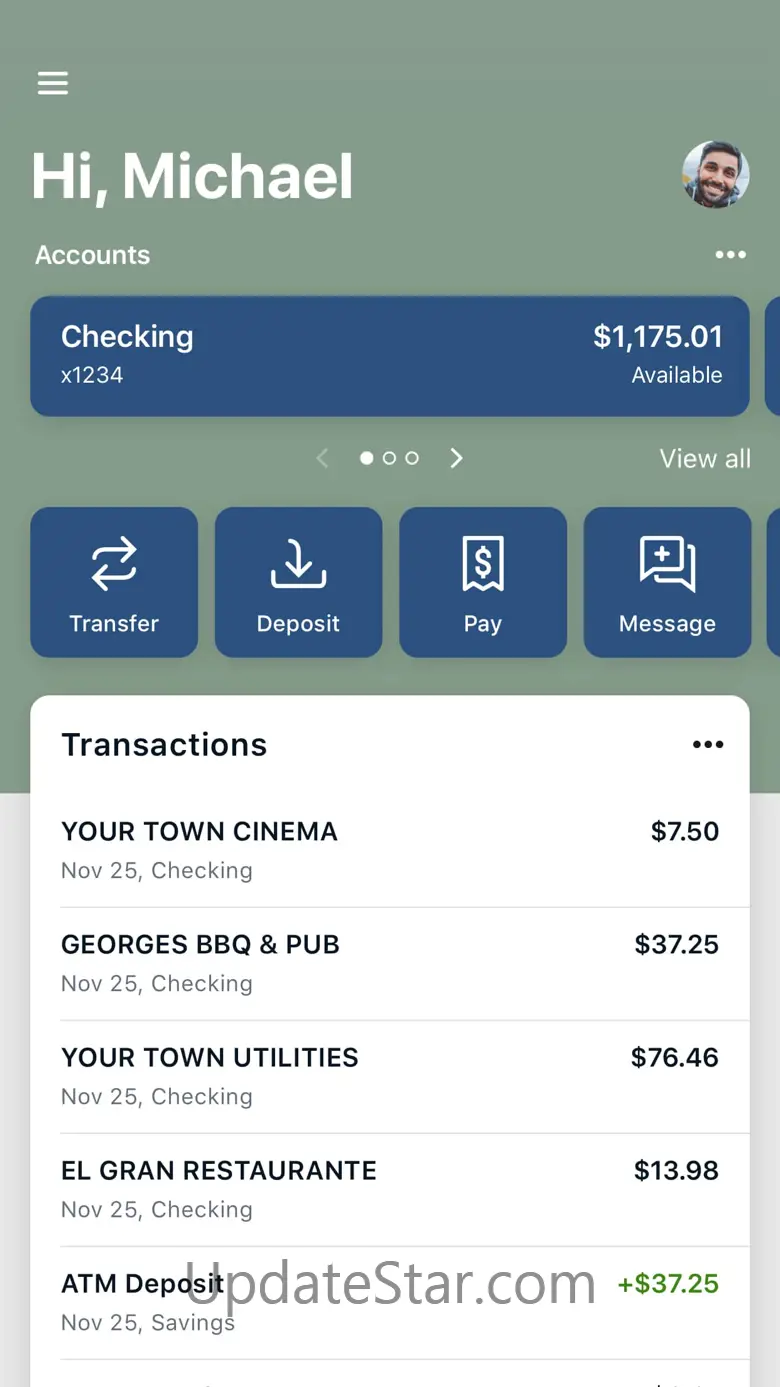
Task: Open the EL GRAN RESTAURANTE transaction
Action: (x=390, y=1190)
